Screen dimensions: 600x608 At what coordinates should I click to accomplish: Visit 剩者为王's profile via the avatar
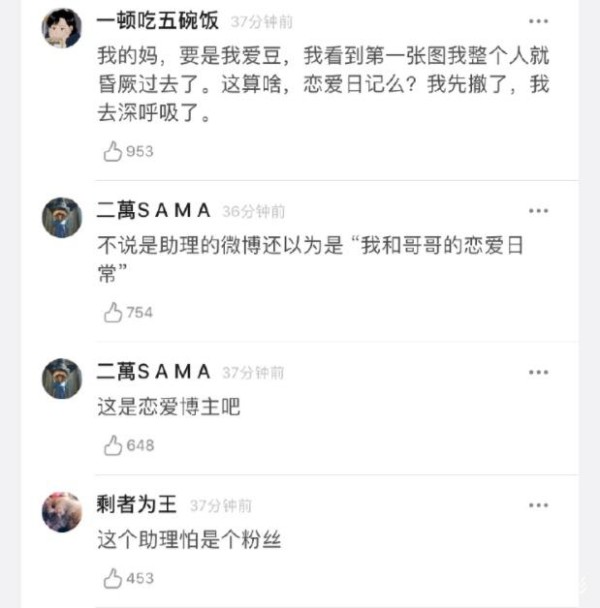click(62, 512)
